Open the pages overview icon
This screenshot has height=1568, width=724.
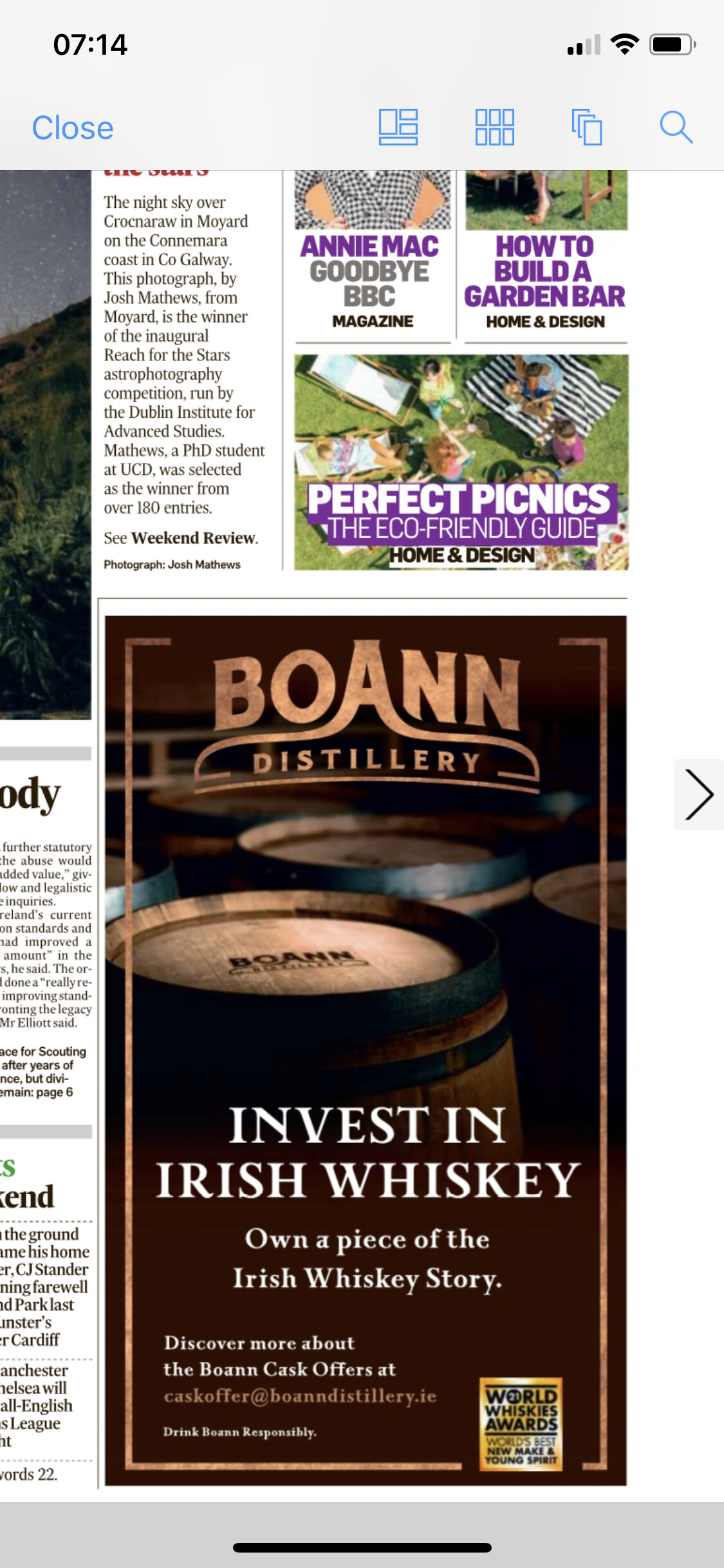click(587, 127)
